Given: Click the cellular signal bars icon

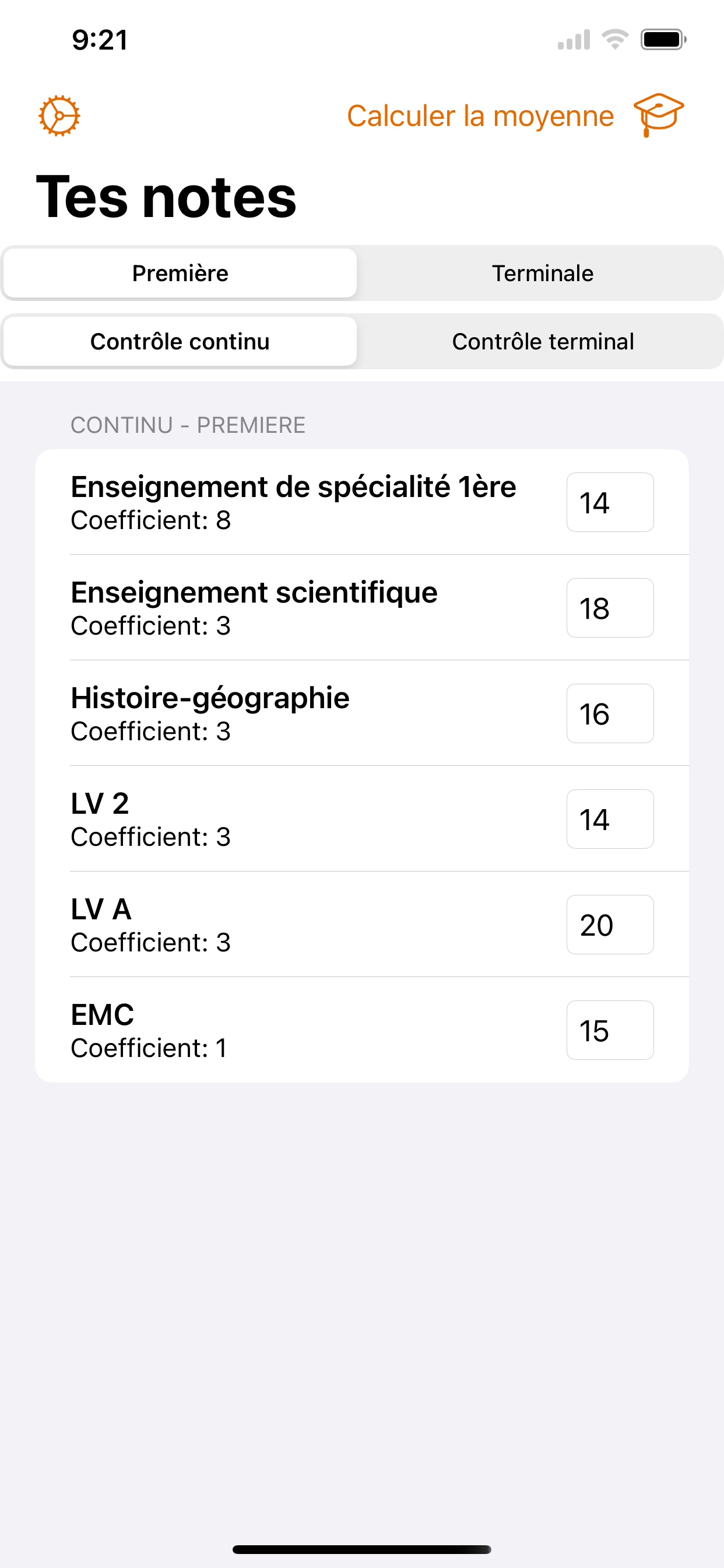Looking at the screenshot, I should [x=572, y=40].
